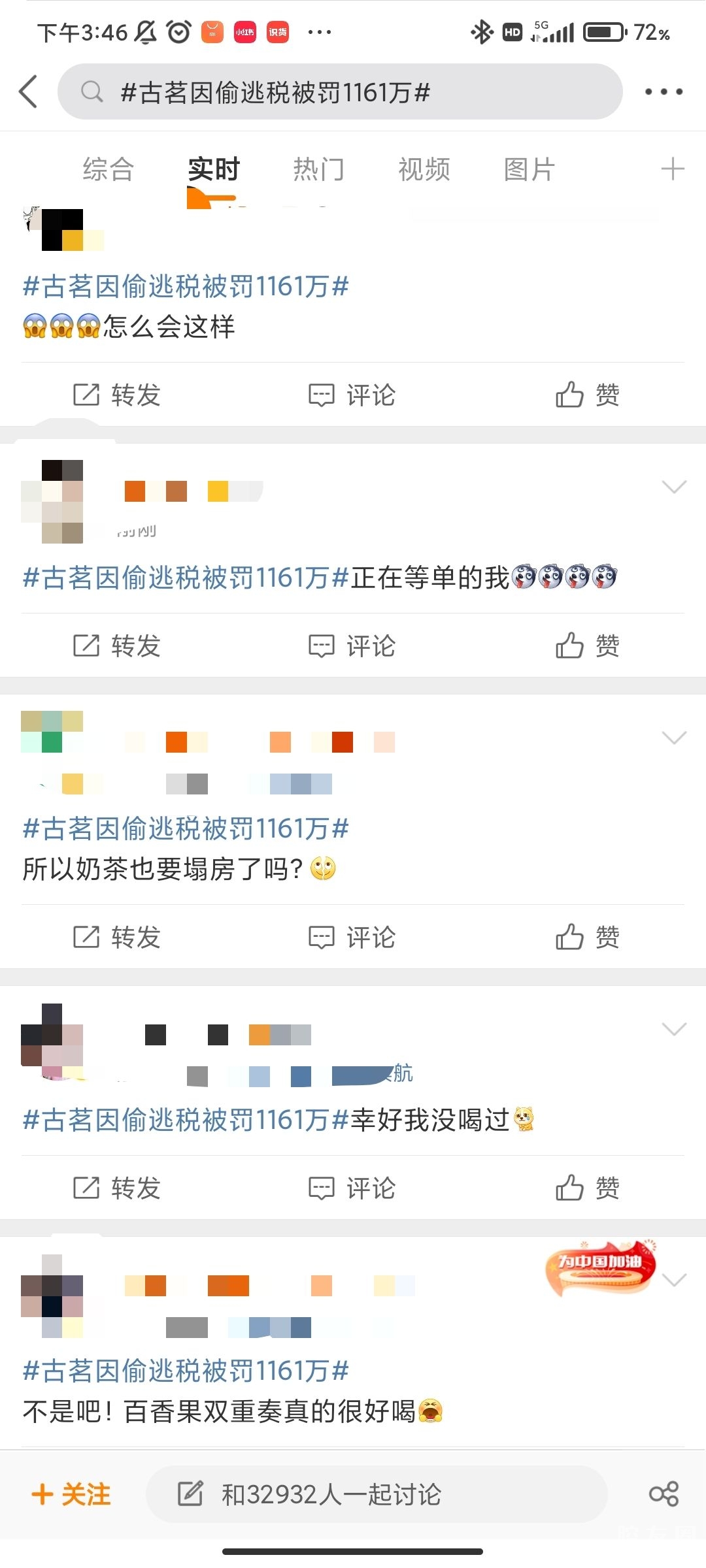Repost the post saying 怎么会这样

(117, 395)
